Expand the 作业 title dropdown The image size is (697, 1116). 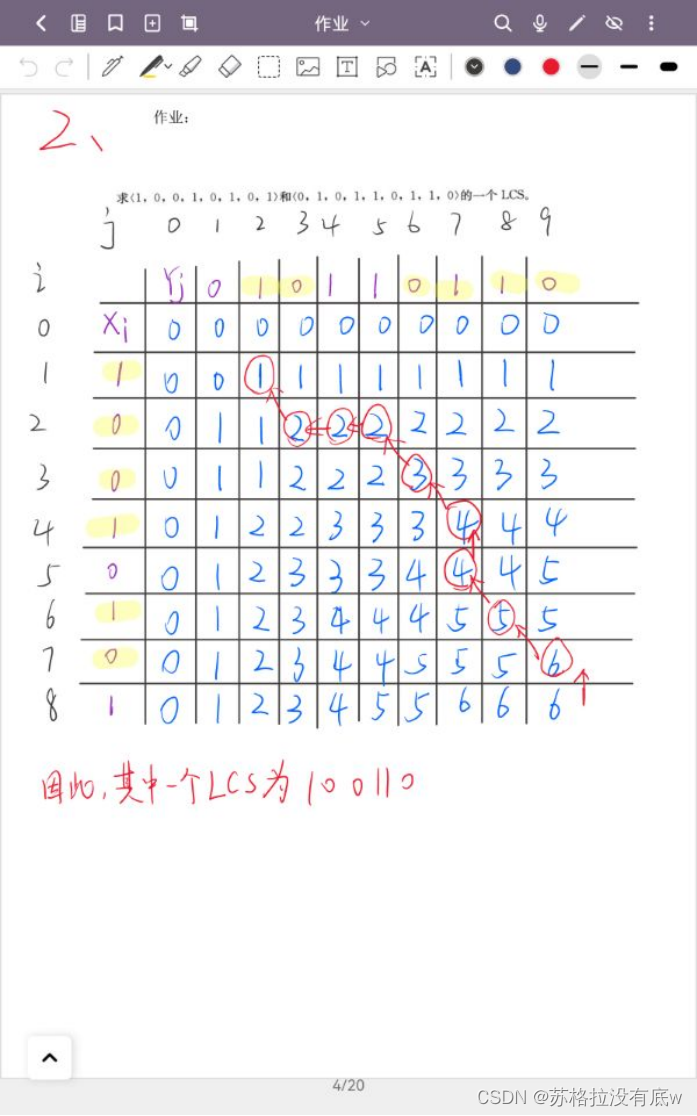point(342,23)
